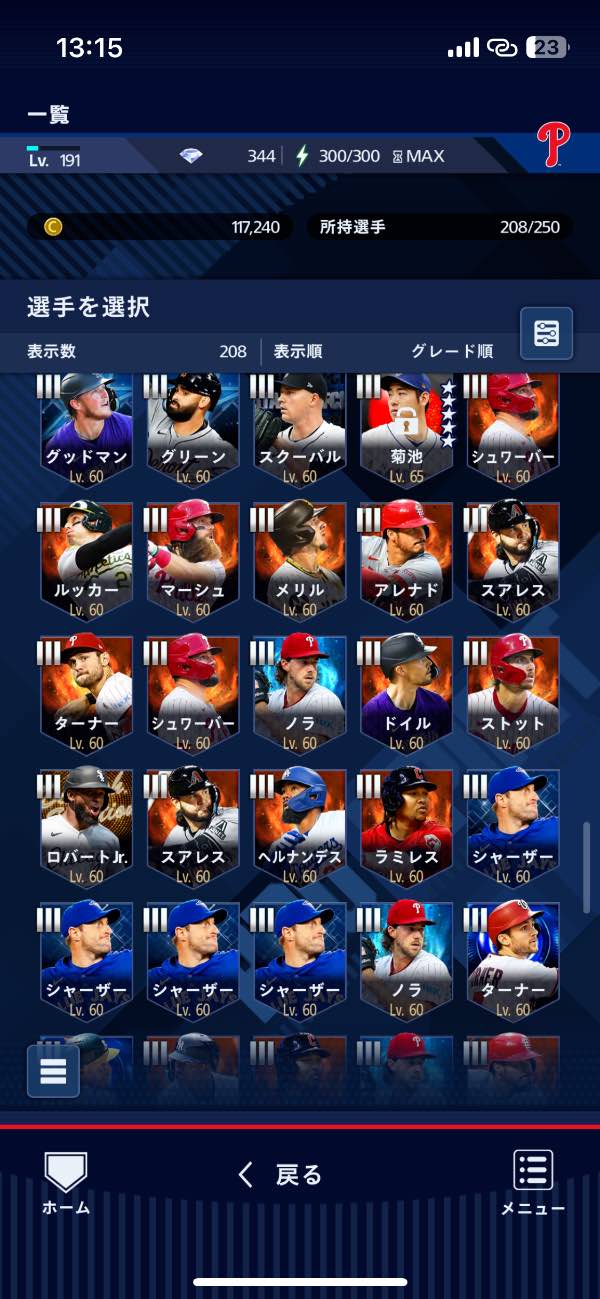Choose the メリル player card
This screenshot has width=600, height=1299.
pyautogui.click(x=300, y=562)
